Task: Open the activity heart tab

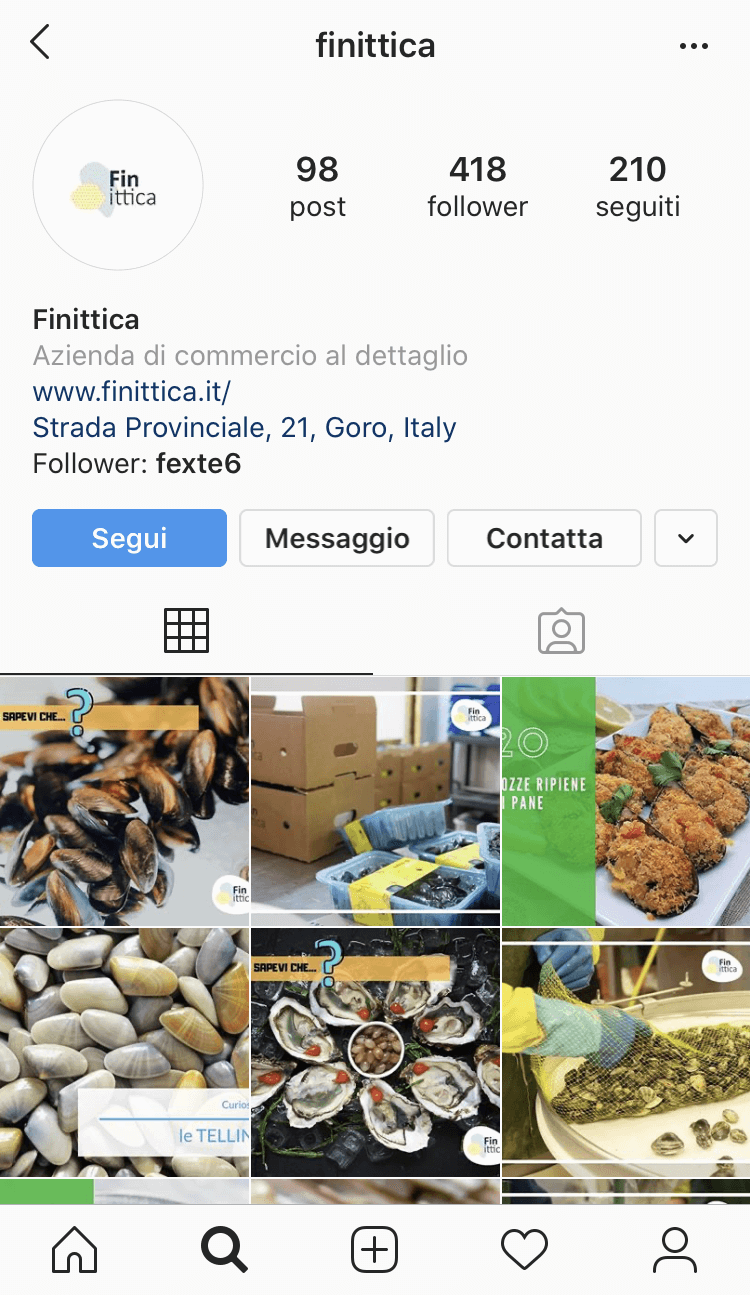Action: click(524, 1250)
